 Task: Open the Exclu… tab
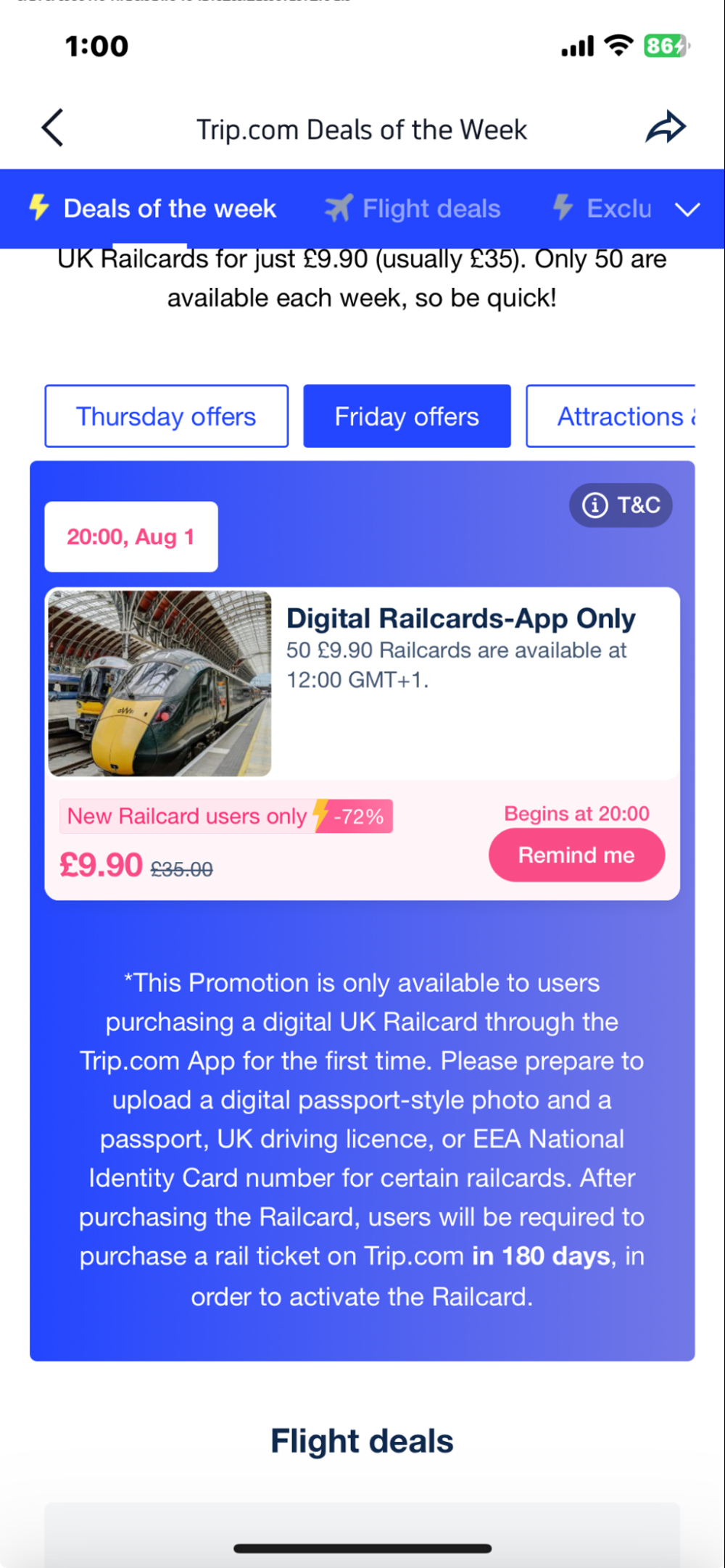[603, 209]
